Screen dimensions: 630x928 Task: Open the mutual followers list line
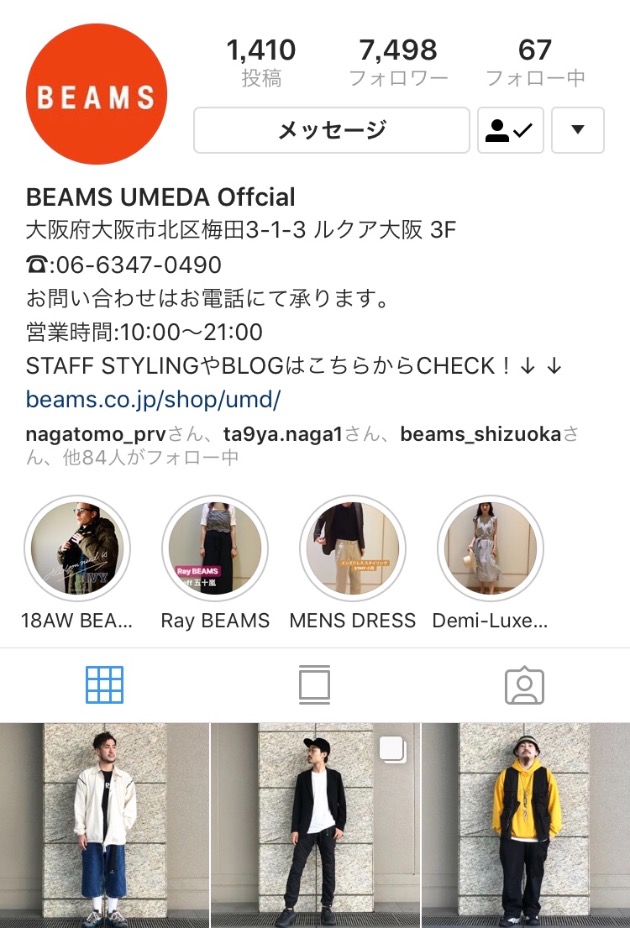(x=300, y=446)
